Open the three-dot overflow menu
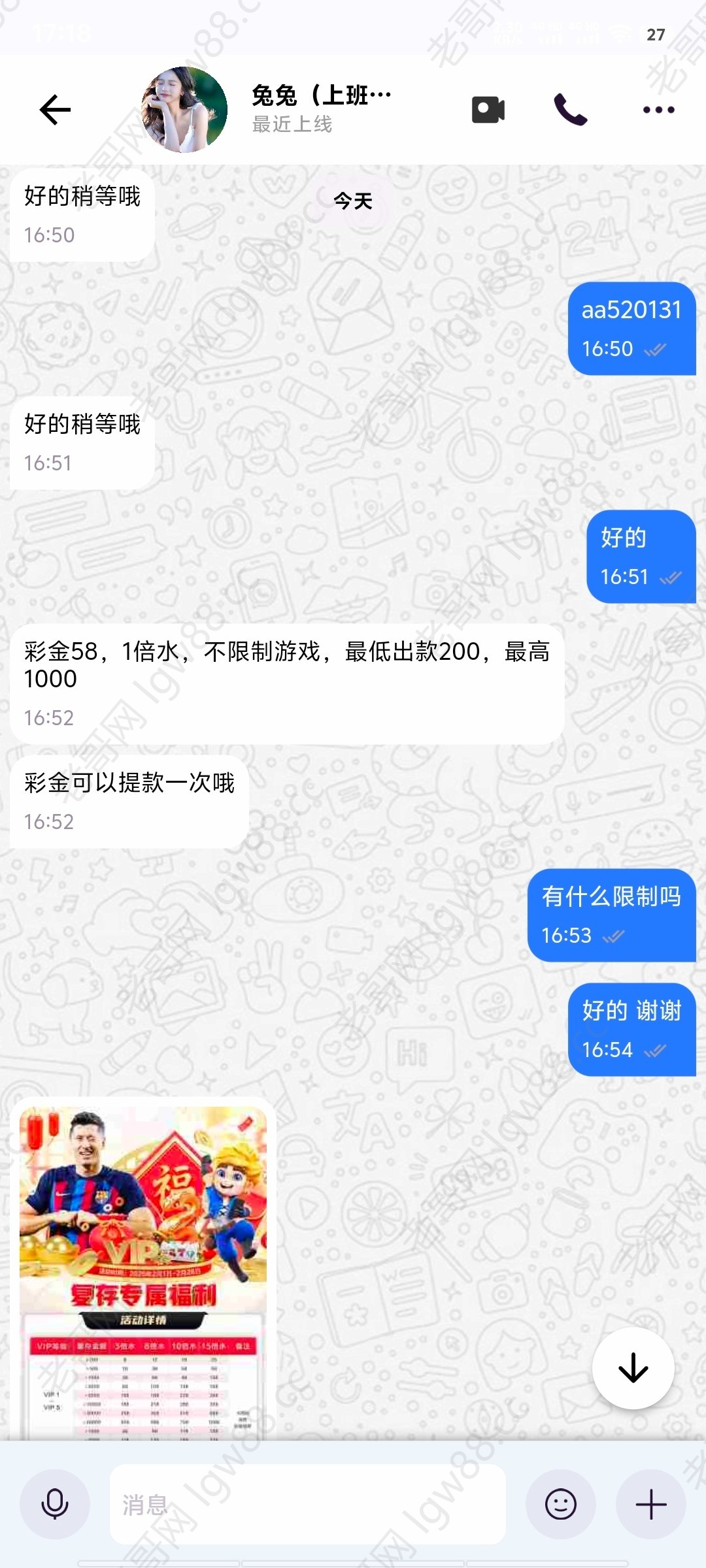This screenshot has height=1568, width=706. click(658, 110)
